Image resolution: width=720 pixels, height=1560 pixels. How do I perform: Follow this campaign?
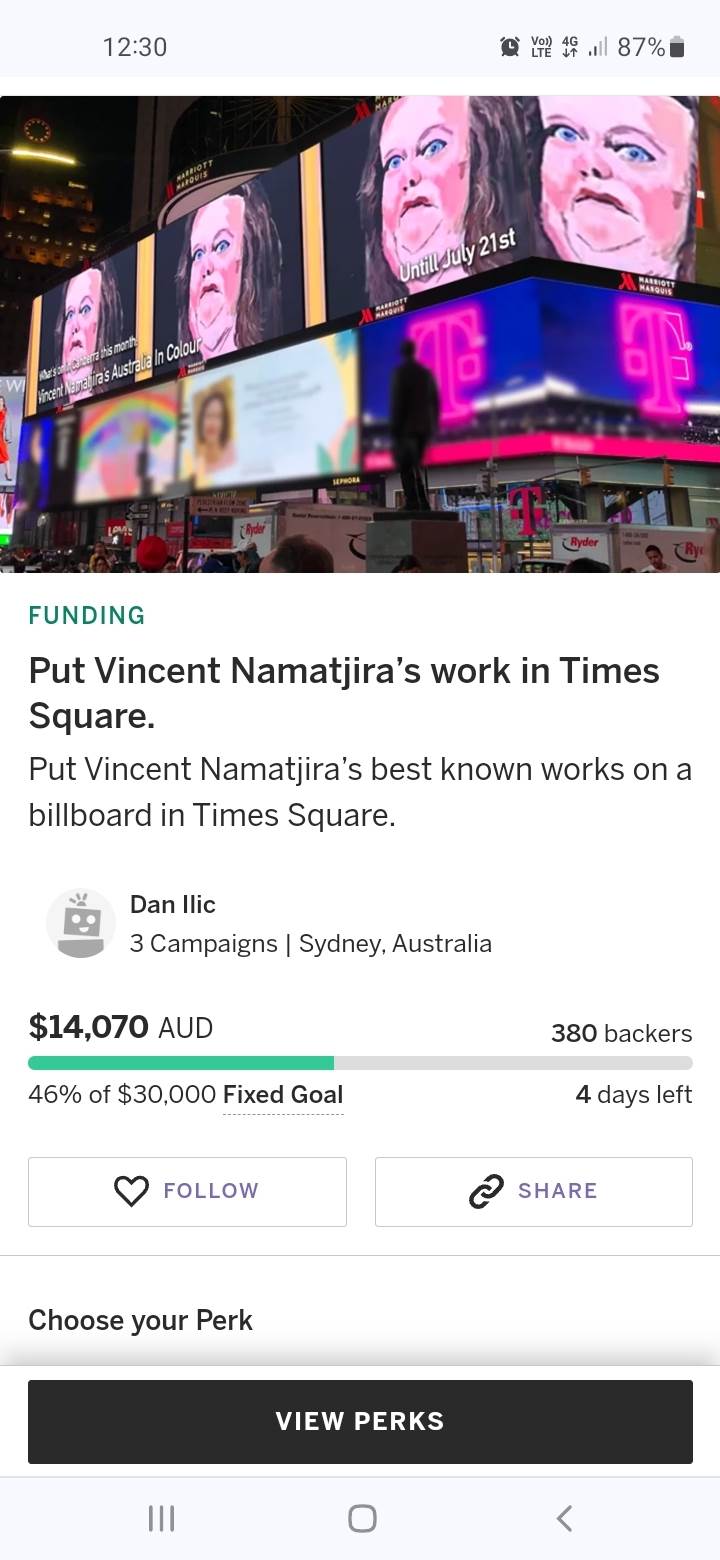187,1191
